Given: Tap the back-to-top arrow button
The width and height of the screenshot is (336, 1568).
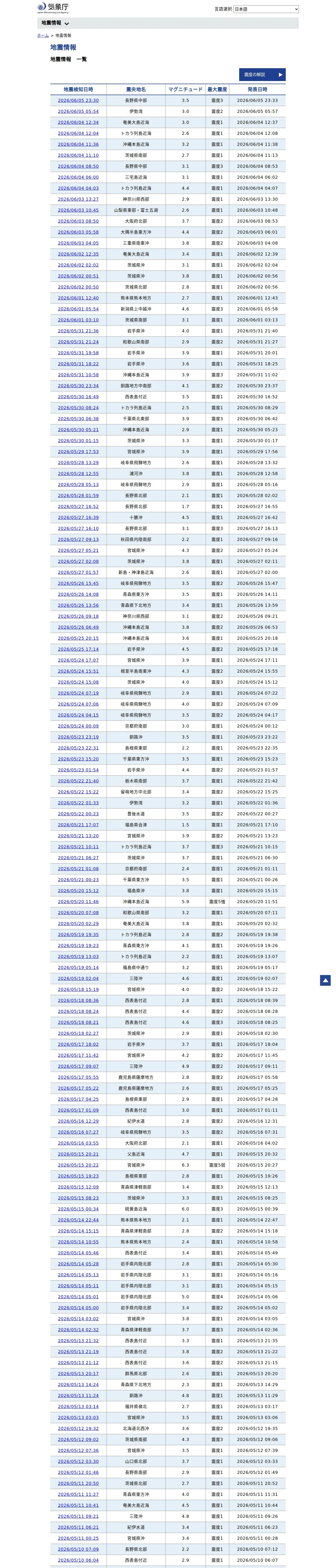Looking at the screenshot, I should (326, 980).
